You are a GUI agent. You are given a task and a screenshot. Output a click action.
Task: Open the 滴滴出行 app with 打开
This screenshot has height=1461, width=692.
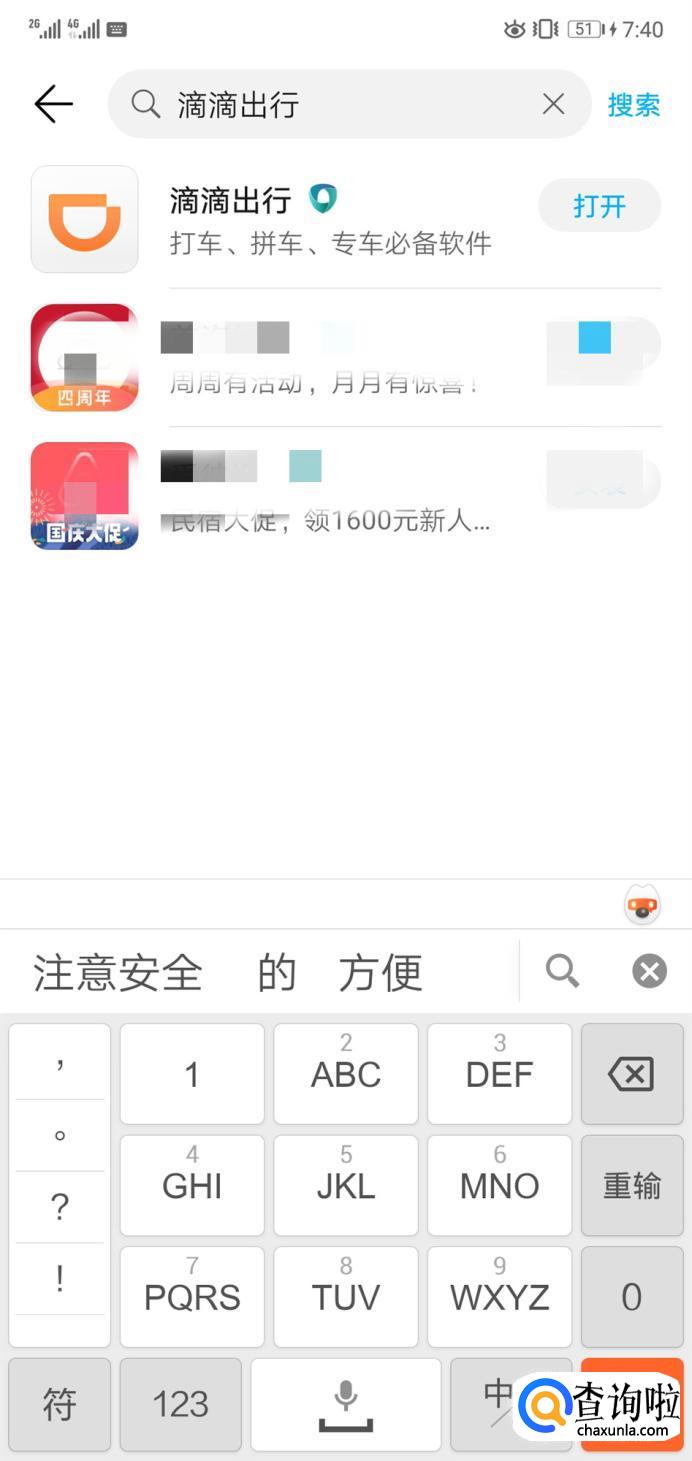coord(599,206)
